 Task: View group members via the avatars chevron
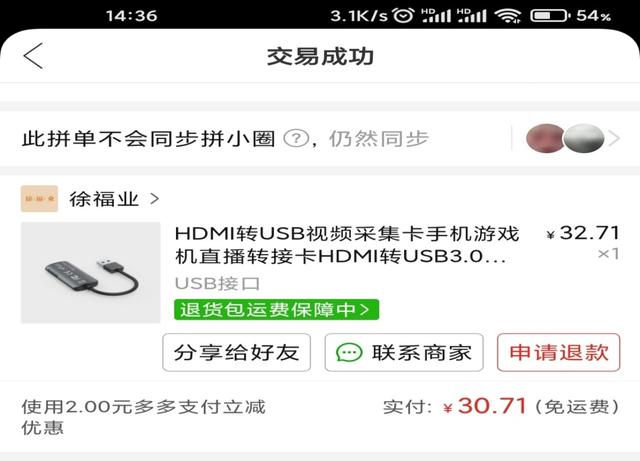(614, 138)
